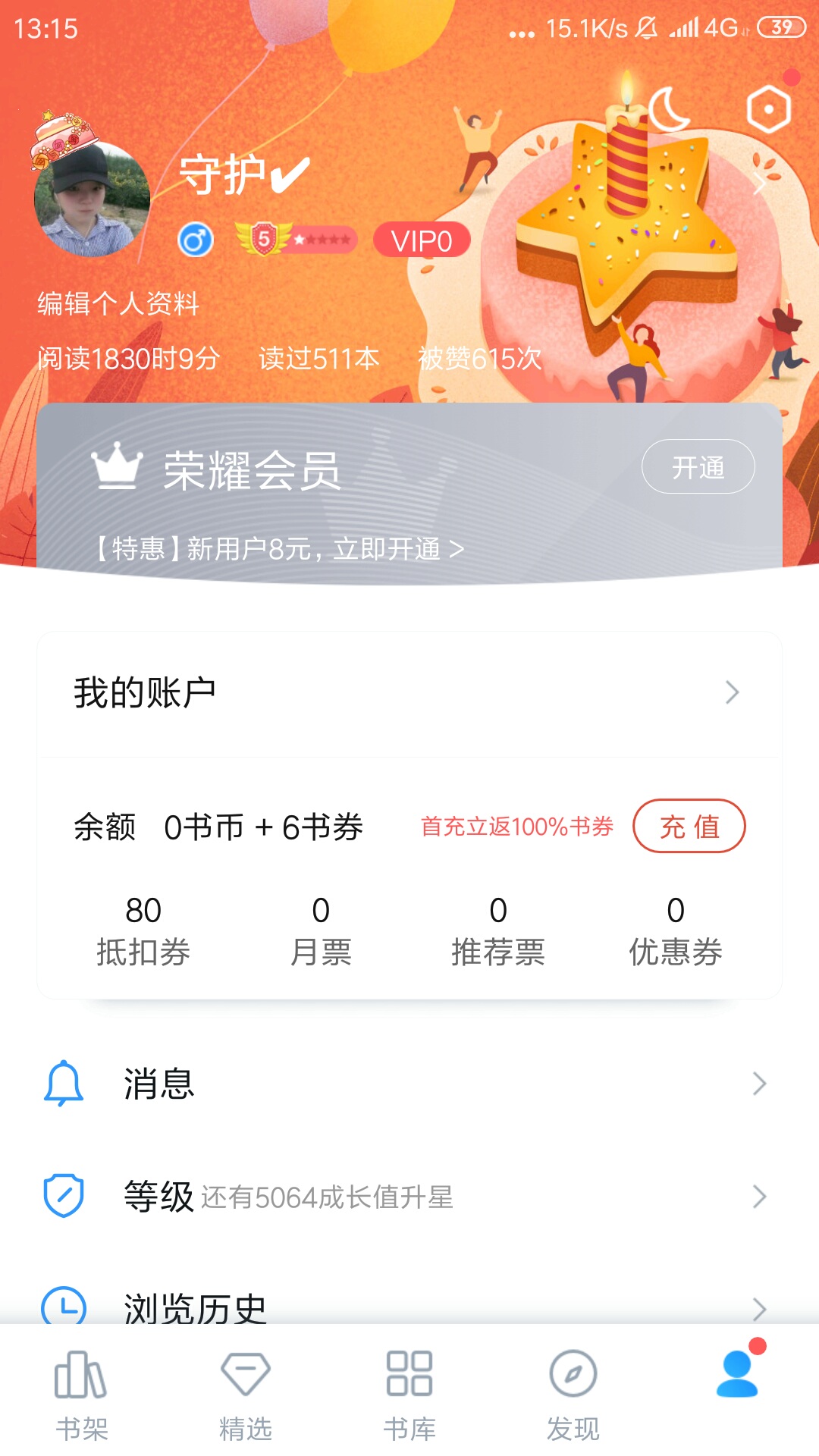View 月票 monthly tickets

point(321,931)
